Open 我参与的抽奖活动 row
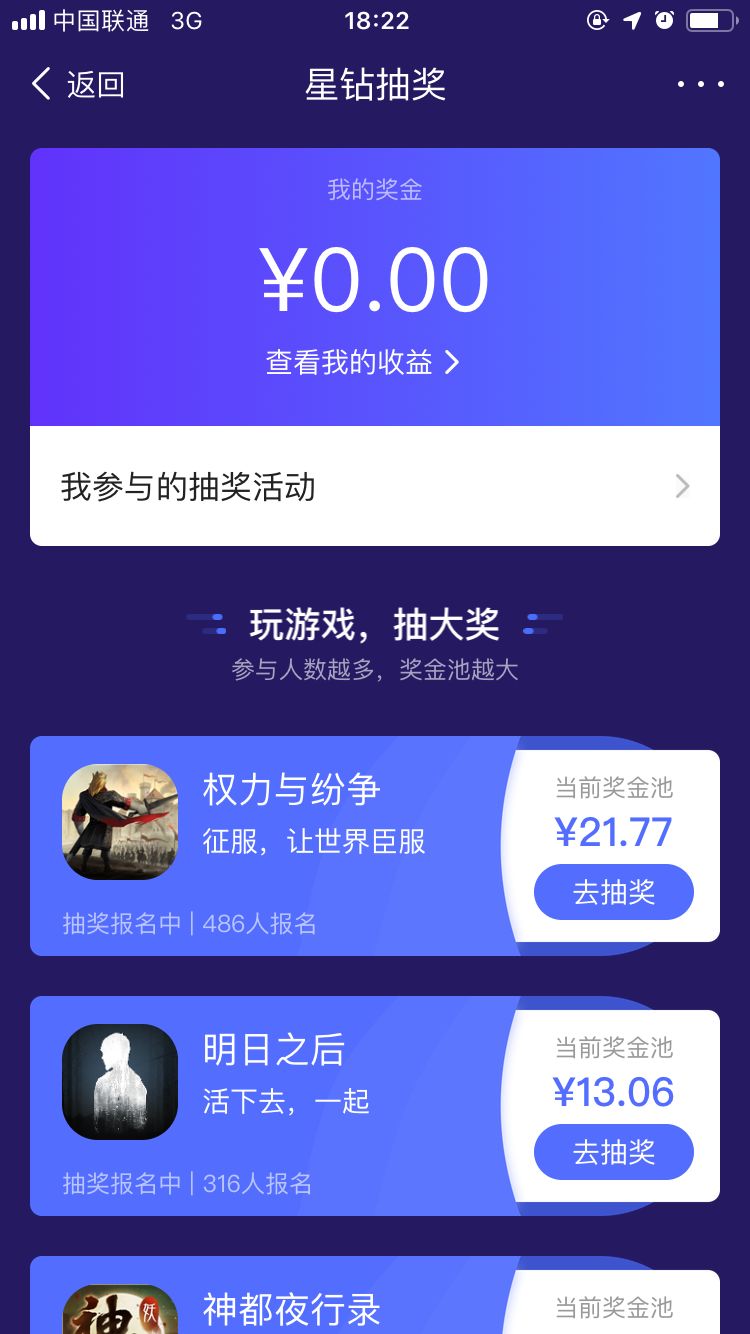This screenshot has height=1334, width=750. [x=375, y=487]
